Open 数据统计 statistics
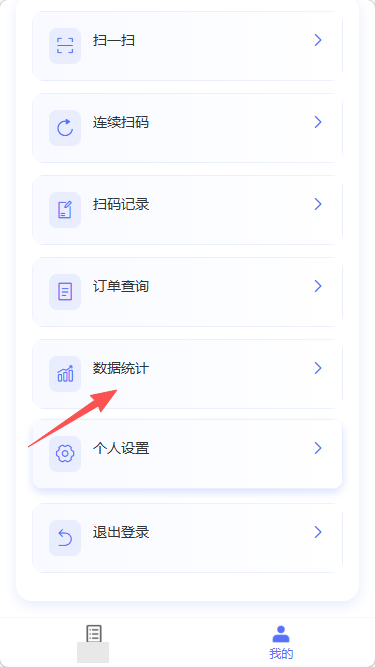This screenshot has height=667, width=375. click(x=187, y=374)
